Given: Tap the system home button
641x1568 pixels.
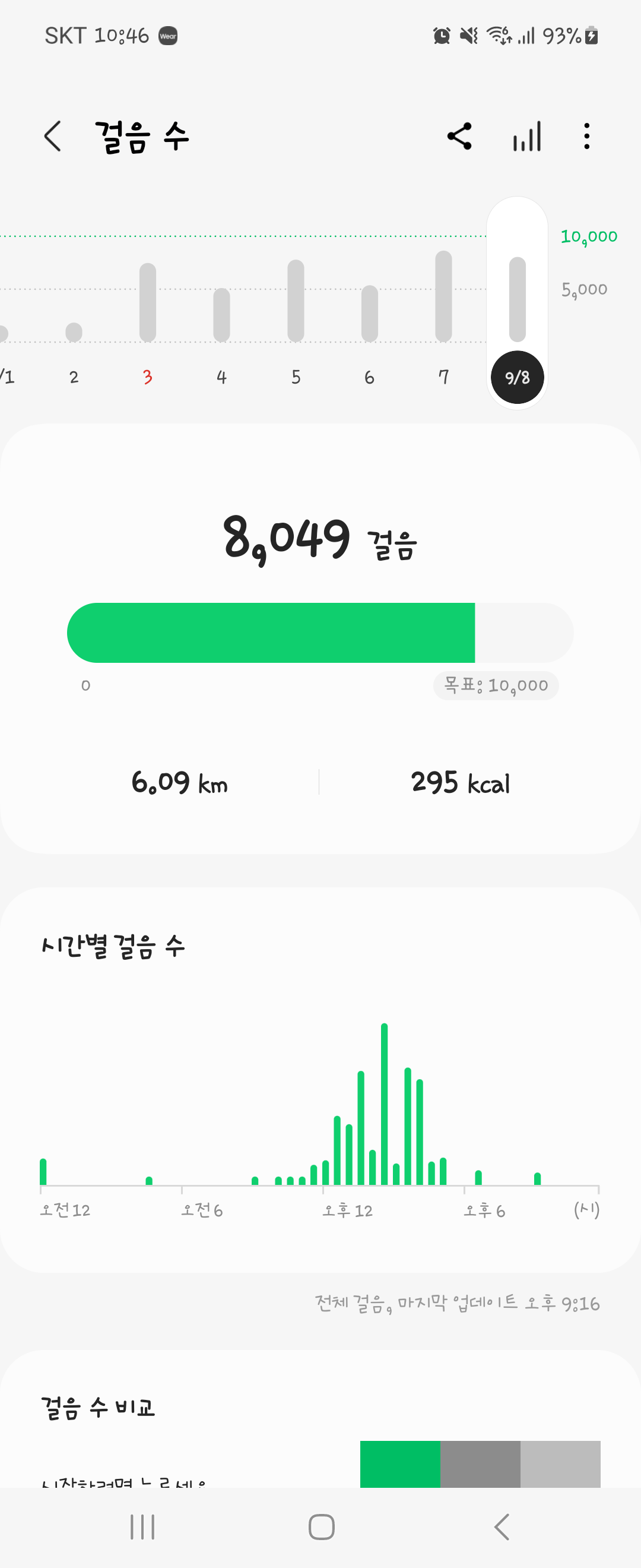Looking at the screenshot, I should coord(321,1526).
